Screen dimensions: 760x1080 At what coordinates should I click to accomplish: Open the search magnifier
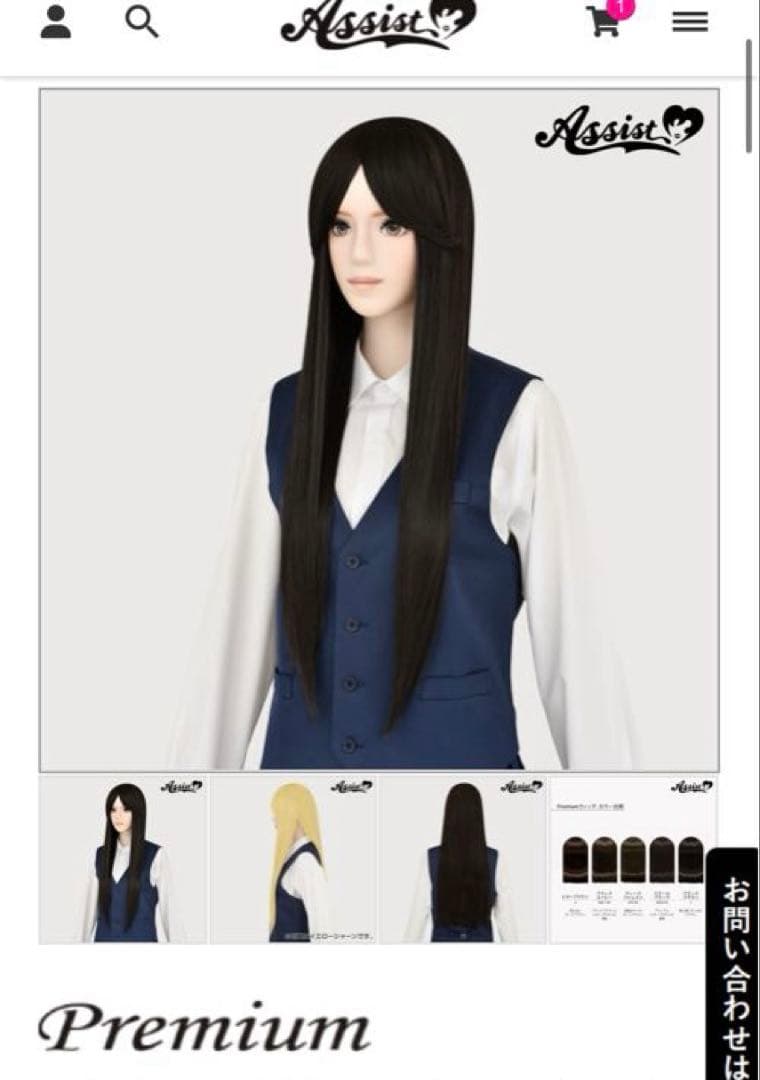(142, 21)
